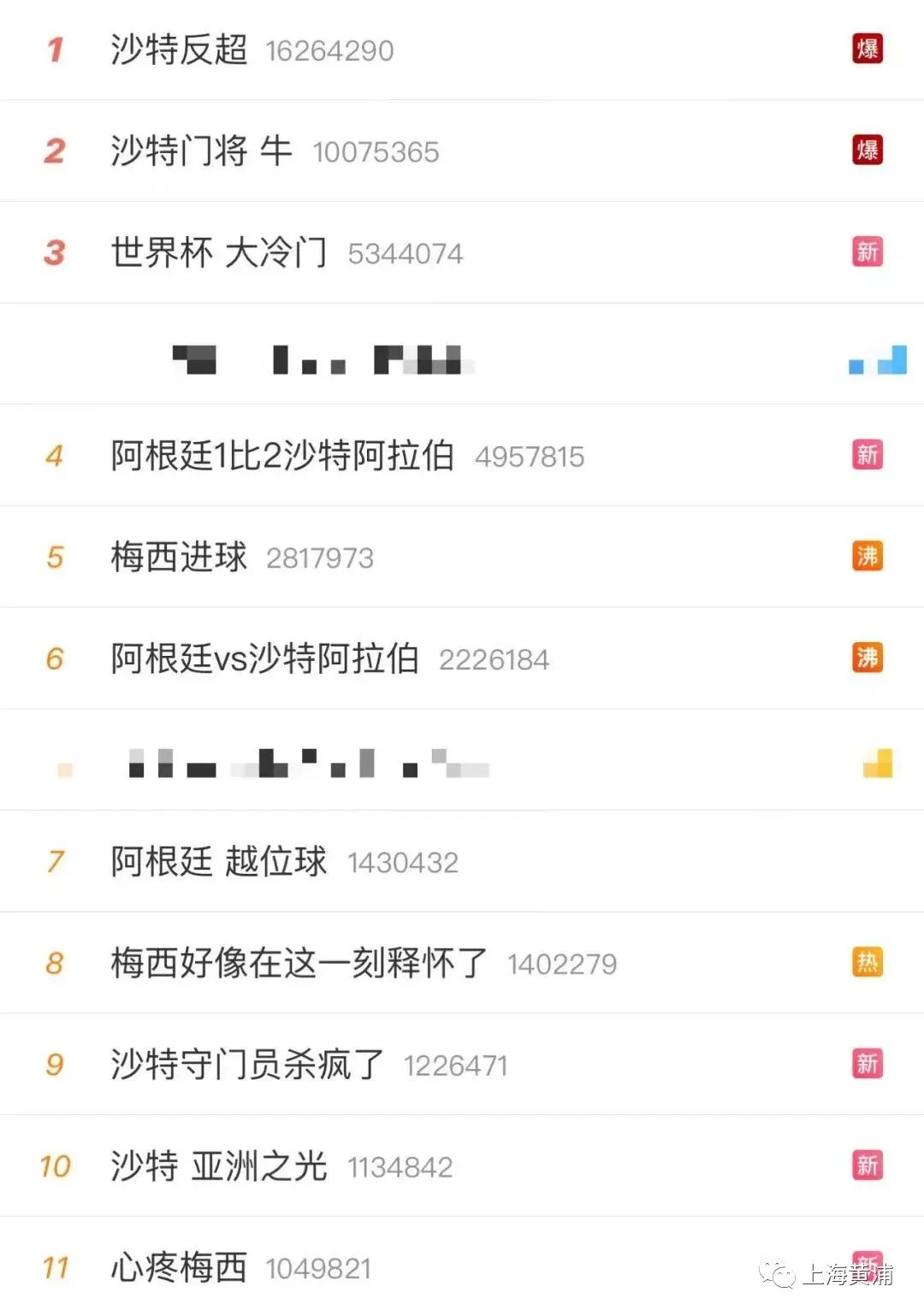The width and height of the screenshot is (924, 1316).
Task: View the topic 阿根廷 越位球
Action: pos(219,862)
